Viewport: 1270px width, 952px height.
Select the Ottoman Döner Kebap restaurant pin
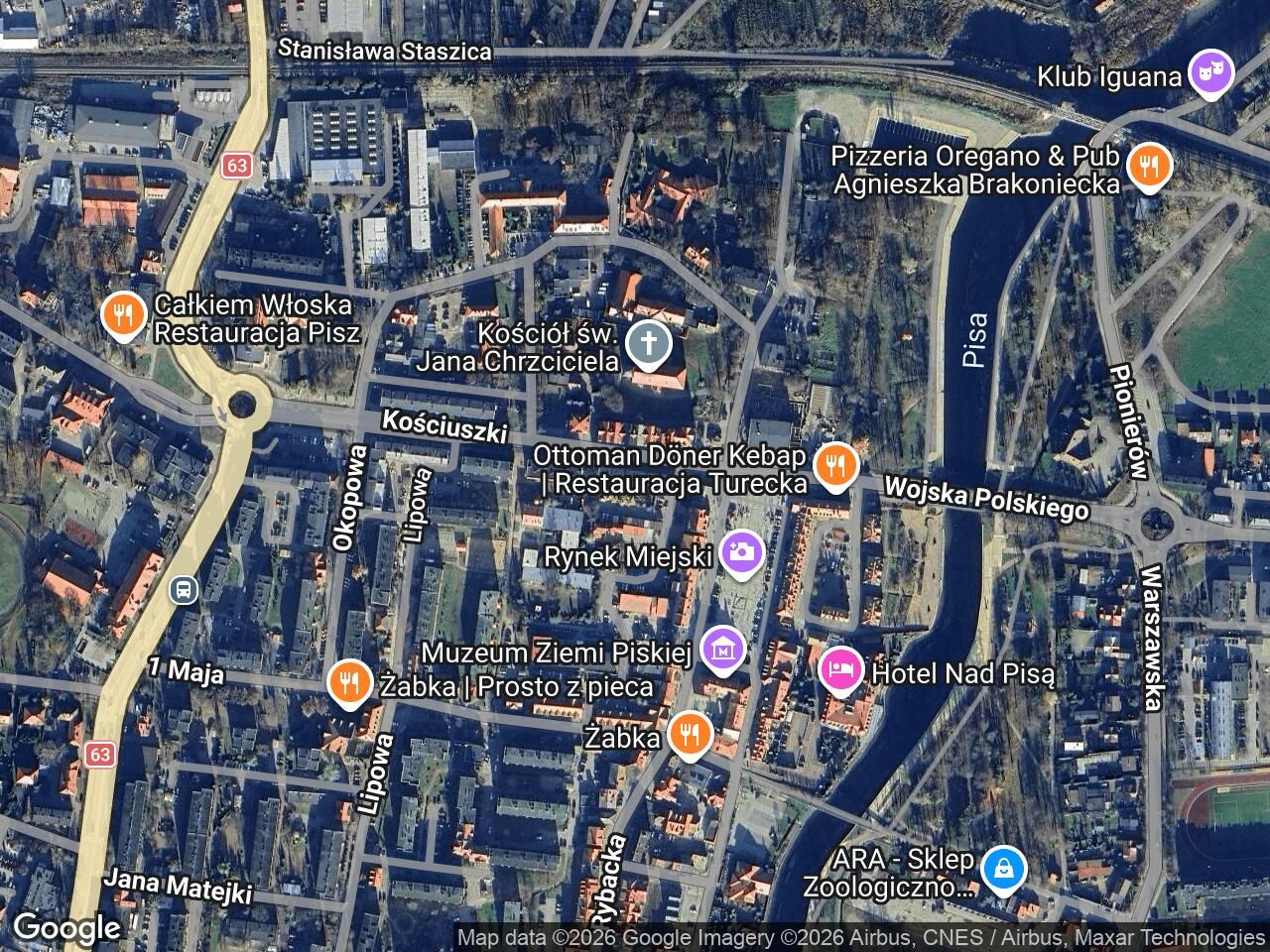(x=835, y=466)
